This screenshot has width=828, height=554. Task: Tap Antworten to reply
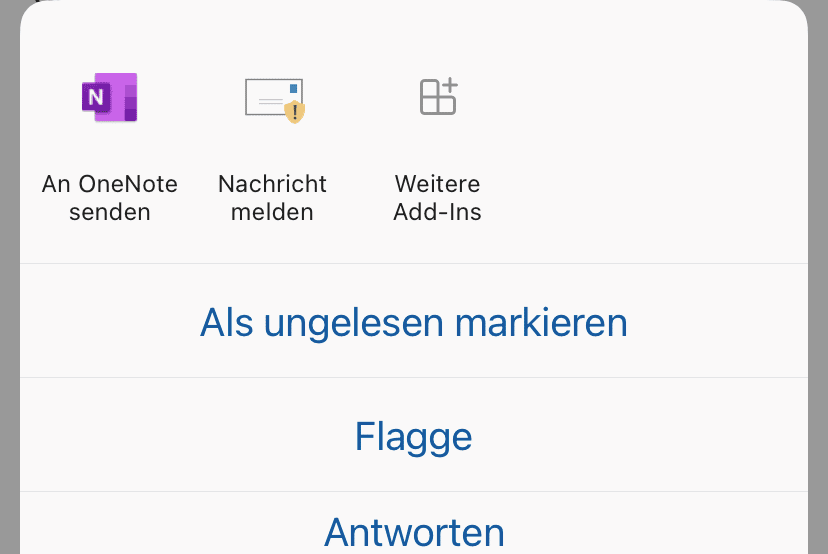click(414, 530)
